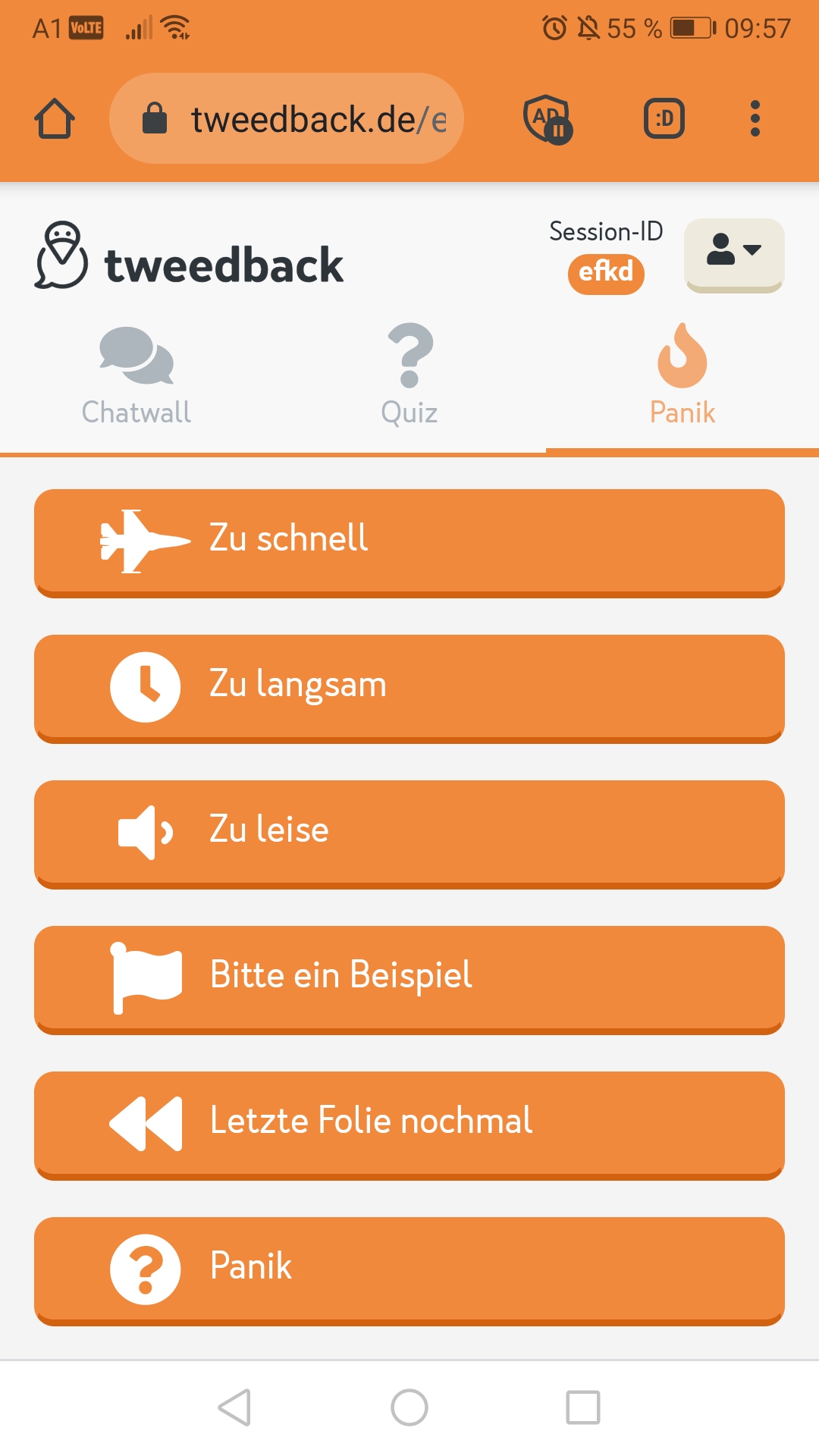
Task: Open the browser home page
Action: (55, 118)
